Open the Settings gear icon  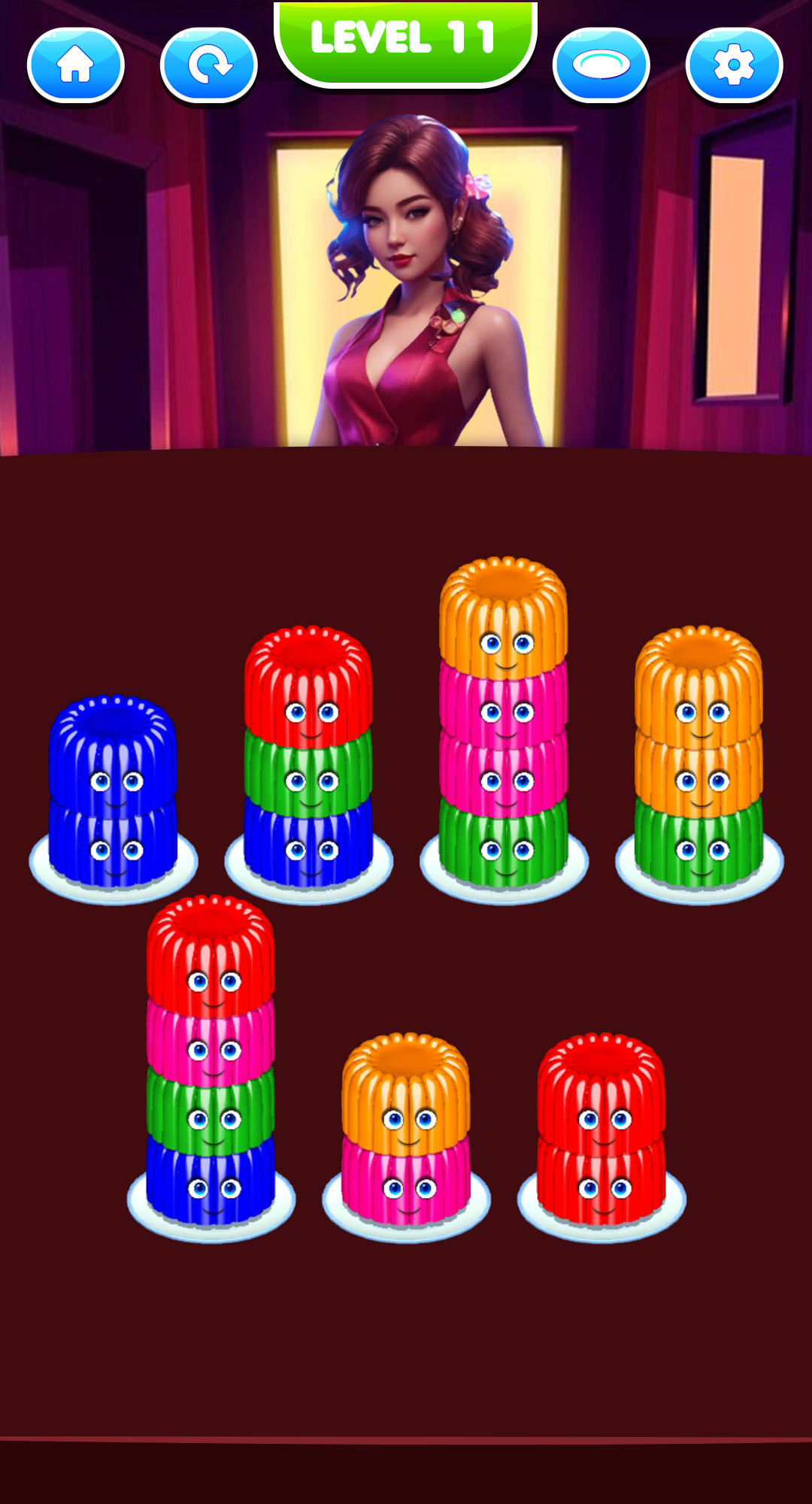[733, 65]
